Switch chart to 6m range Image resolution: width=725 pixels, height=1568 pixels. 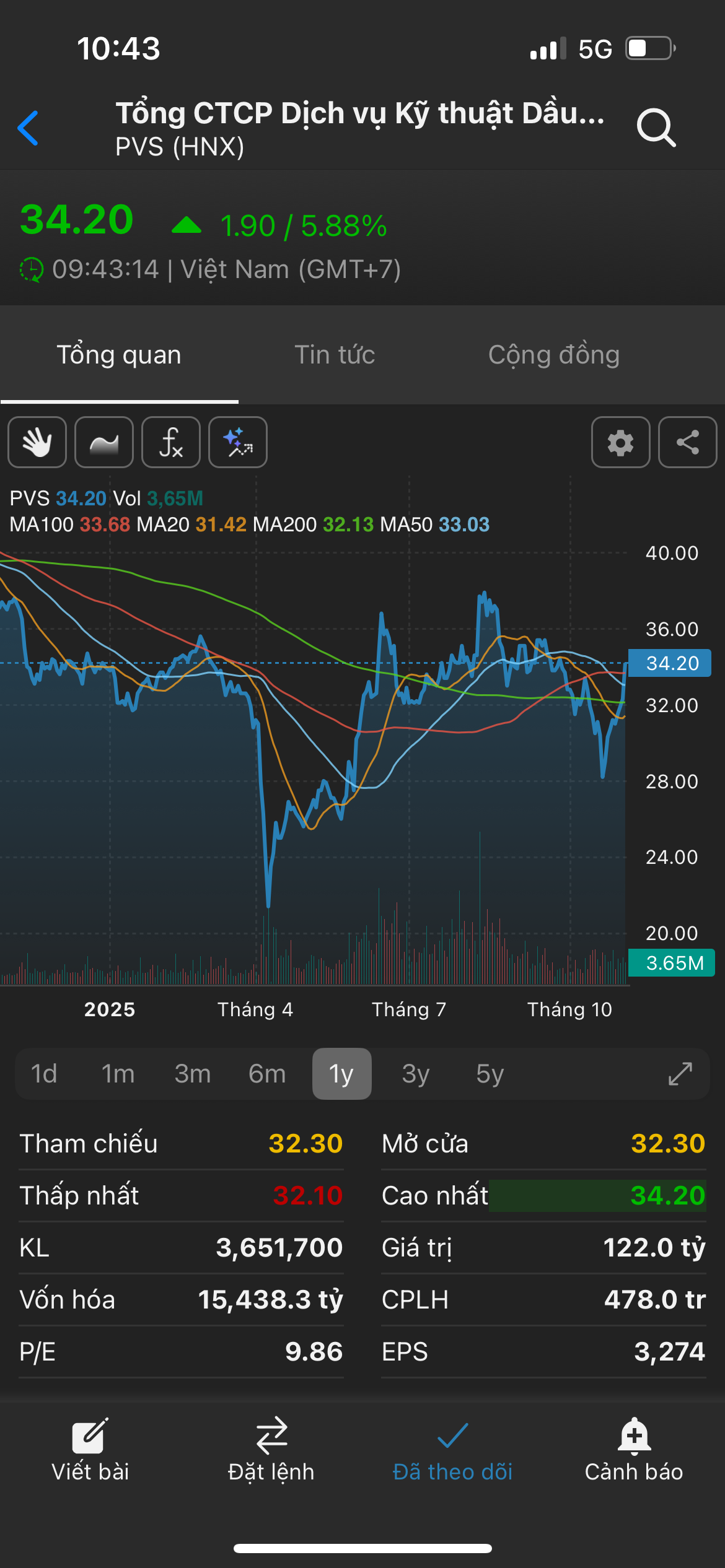pos(267,1074)
